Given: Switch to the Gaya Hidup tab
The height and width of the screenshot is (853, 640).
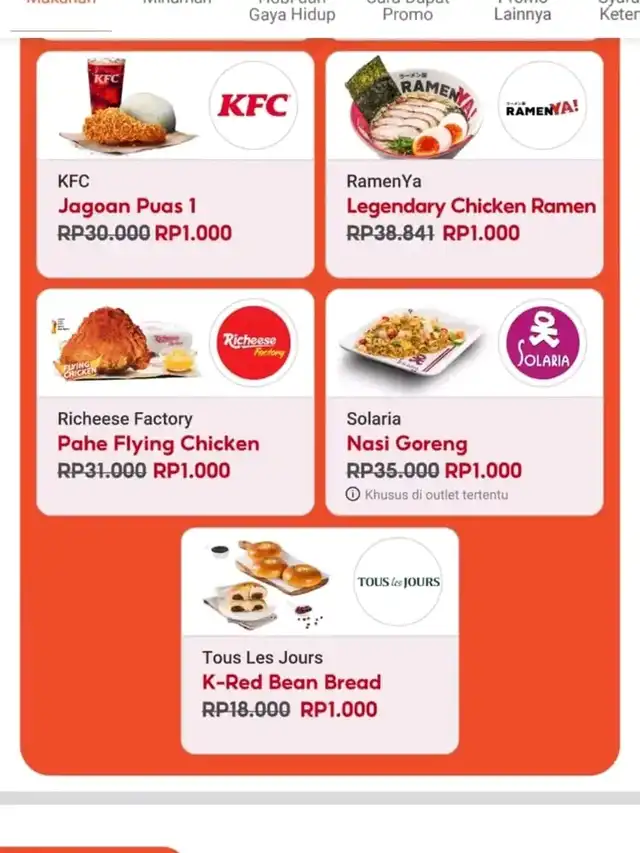Looking at the screenshot, I should tap(292, 10).
